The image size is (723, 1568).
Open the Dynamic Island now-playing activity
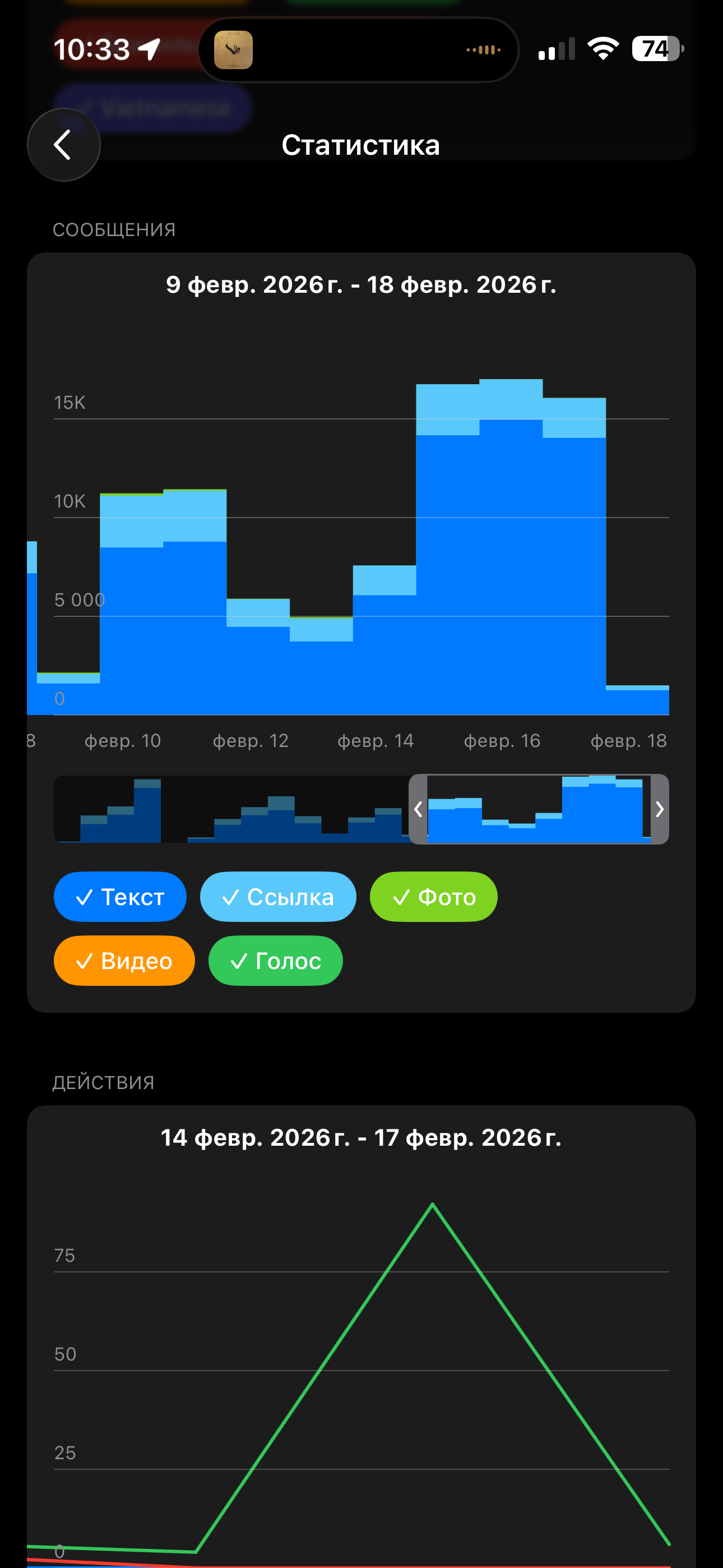(x=359, y=50)
